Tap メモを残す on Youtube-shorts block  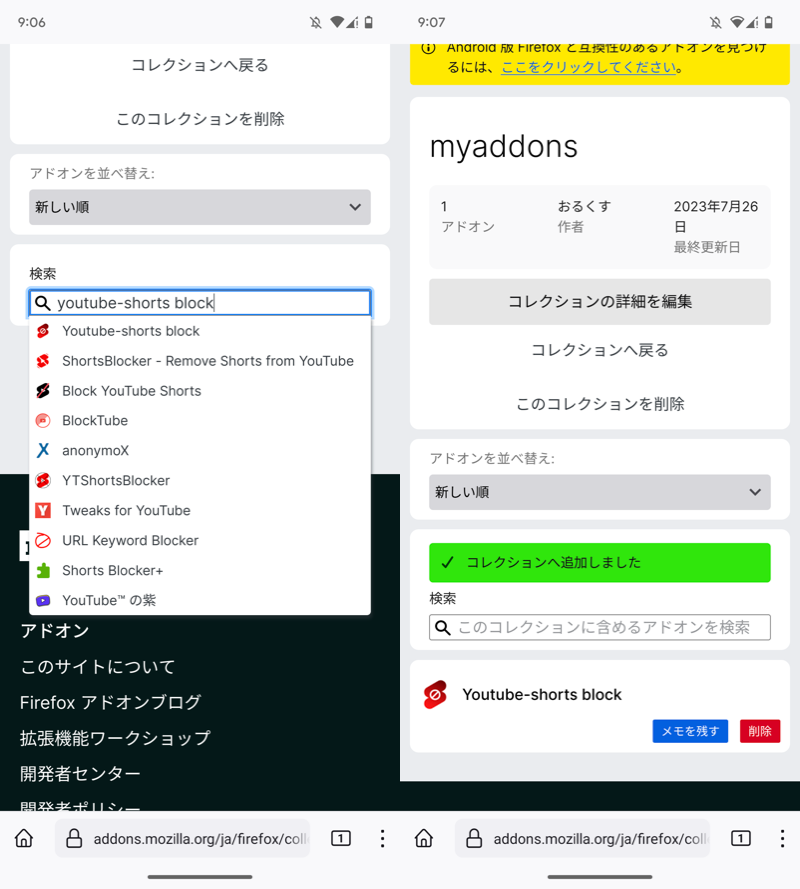click(690, 731)
